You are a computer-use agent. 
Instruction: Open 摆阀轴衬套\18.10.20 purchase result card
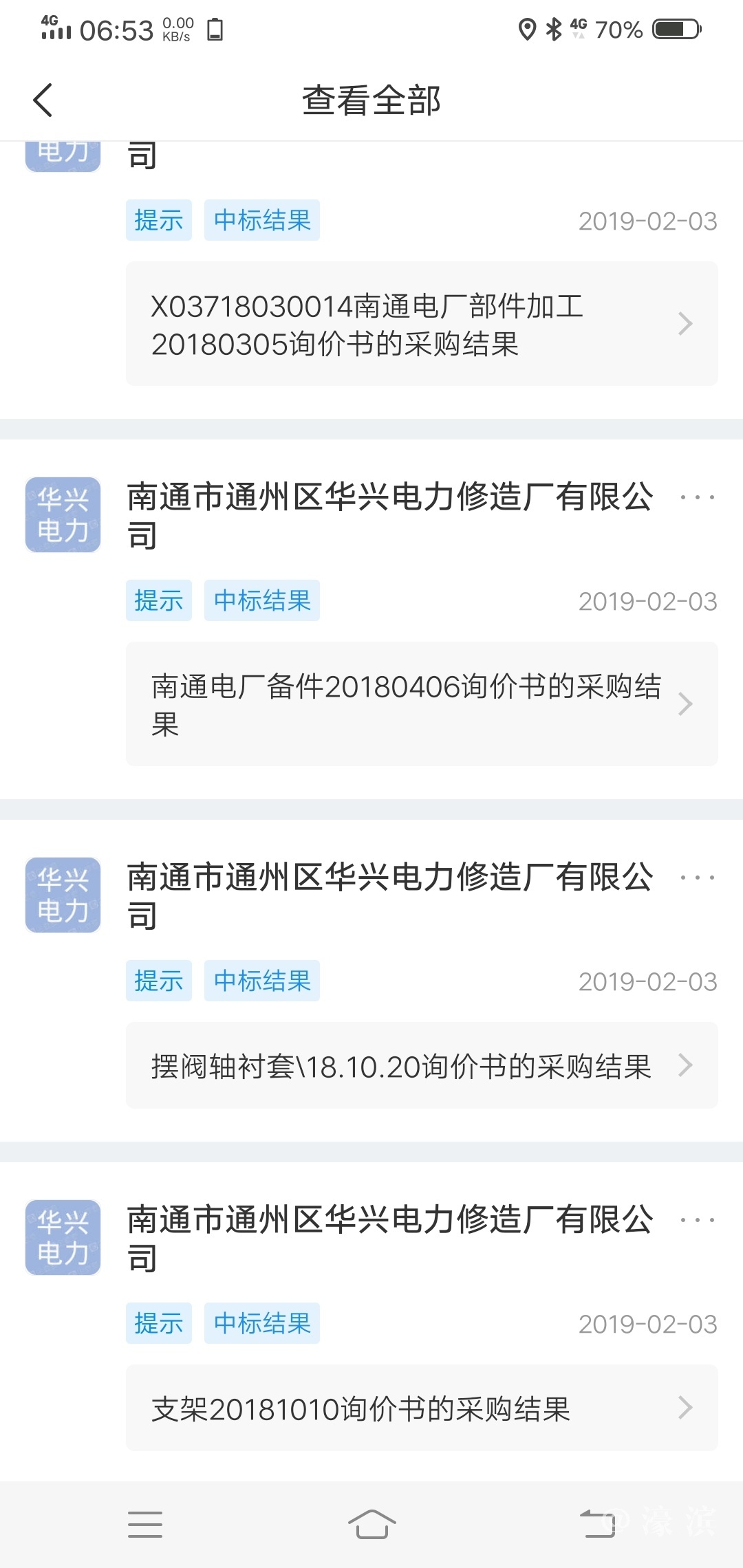(x=421, y=1066)
